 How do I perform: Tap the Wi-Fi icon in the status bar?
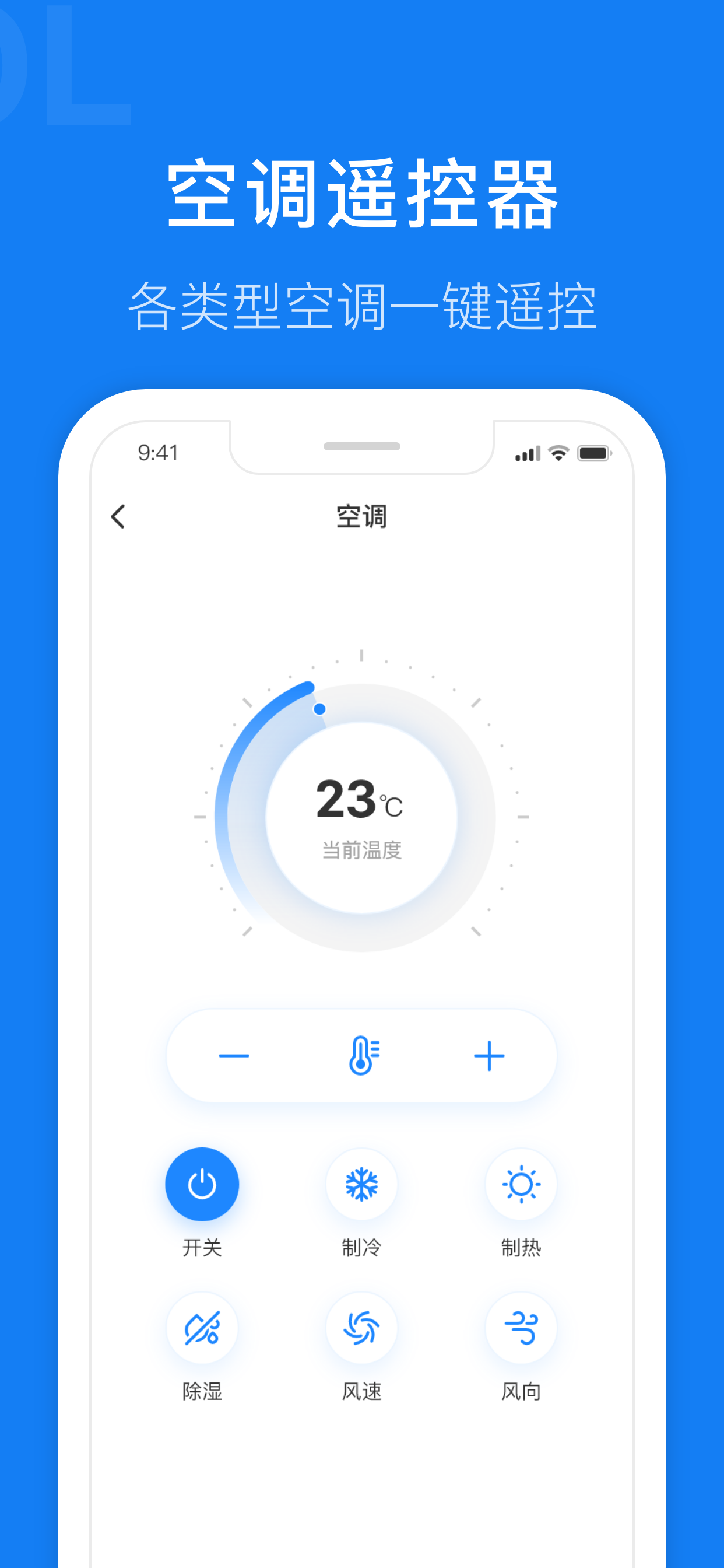(557, 453)
